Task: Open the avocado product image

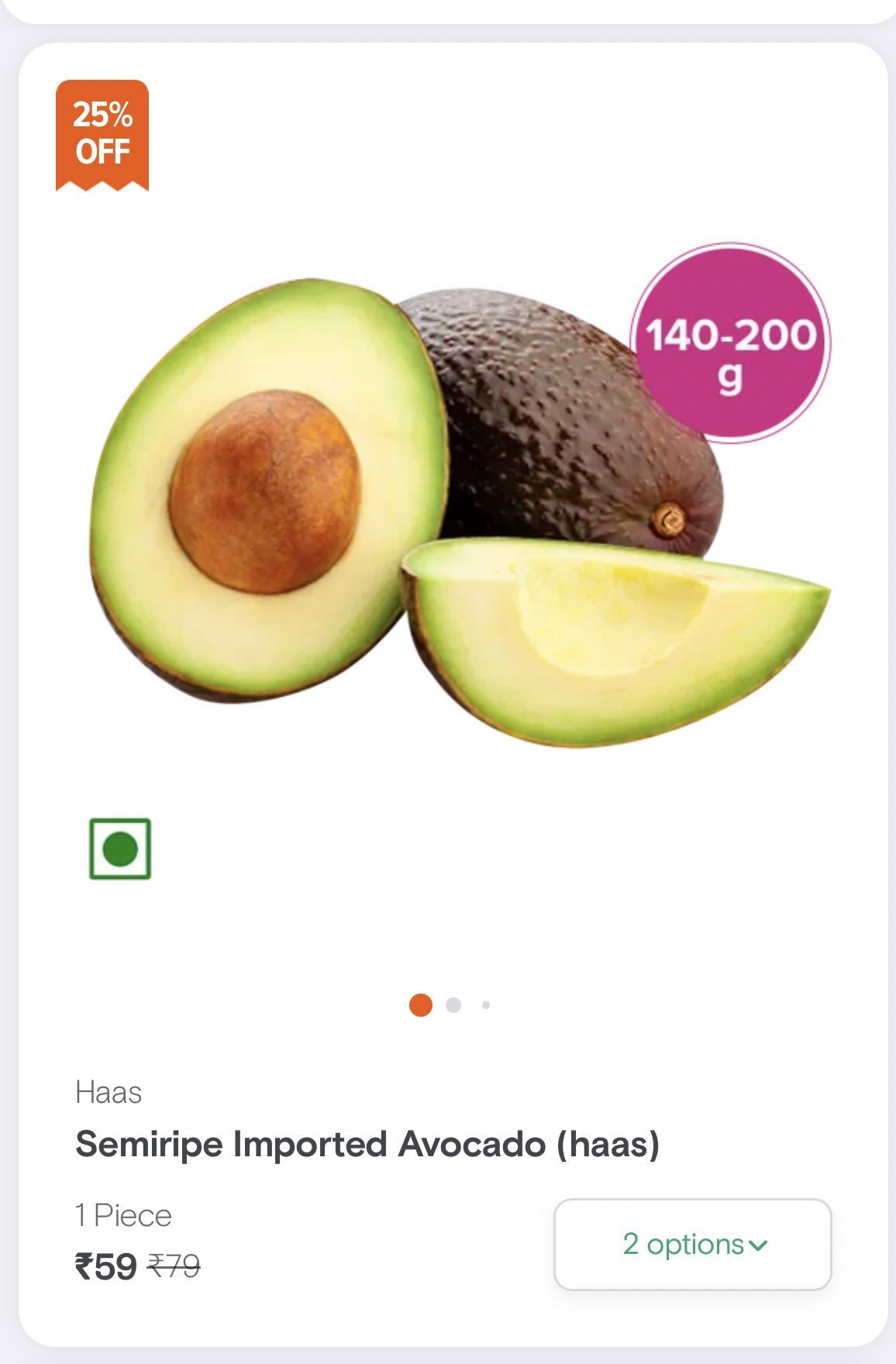Action: (457, 511)
